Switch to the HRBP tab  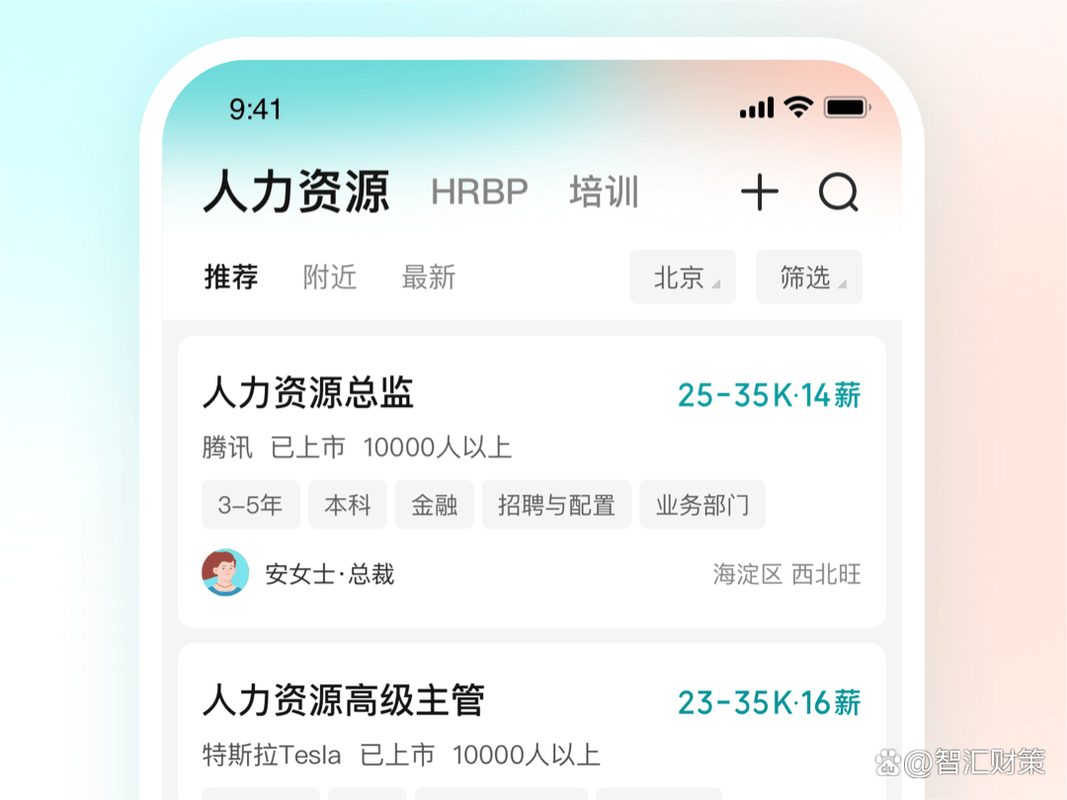point(479,192)
